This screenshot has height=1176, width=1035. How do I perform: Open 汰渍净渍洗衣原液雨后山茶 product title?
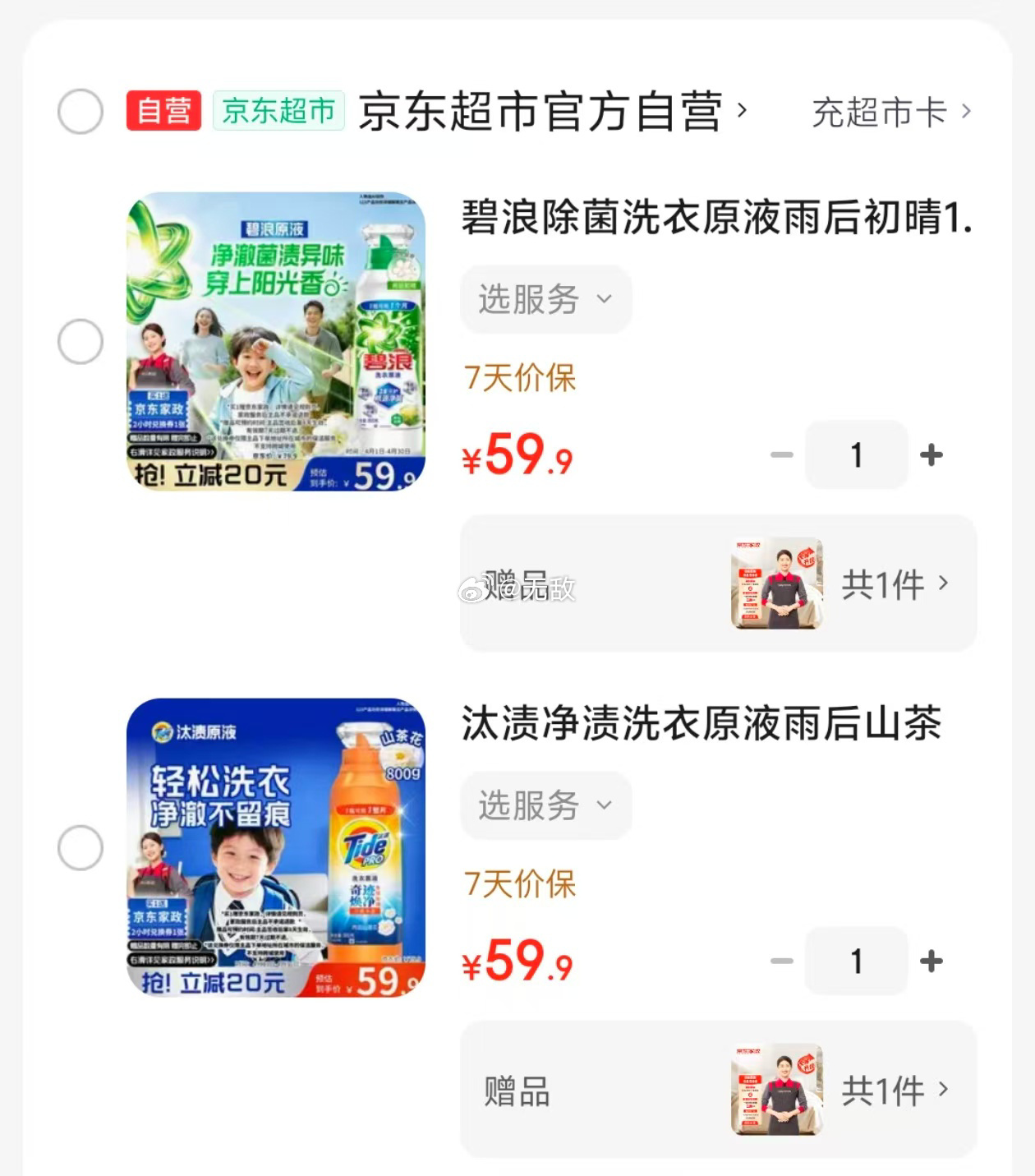coord(701,724)
